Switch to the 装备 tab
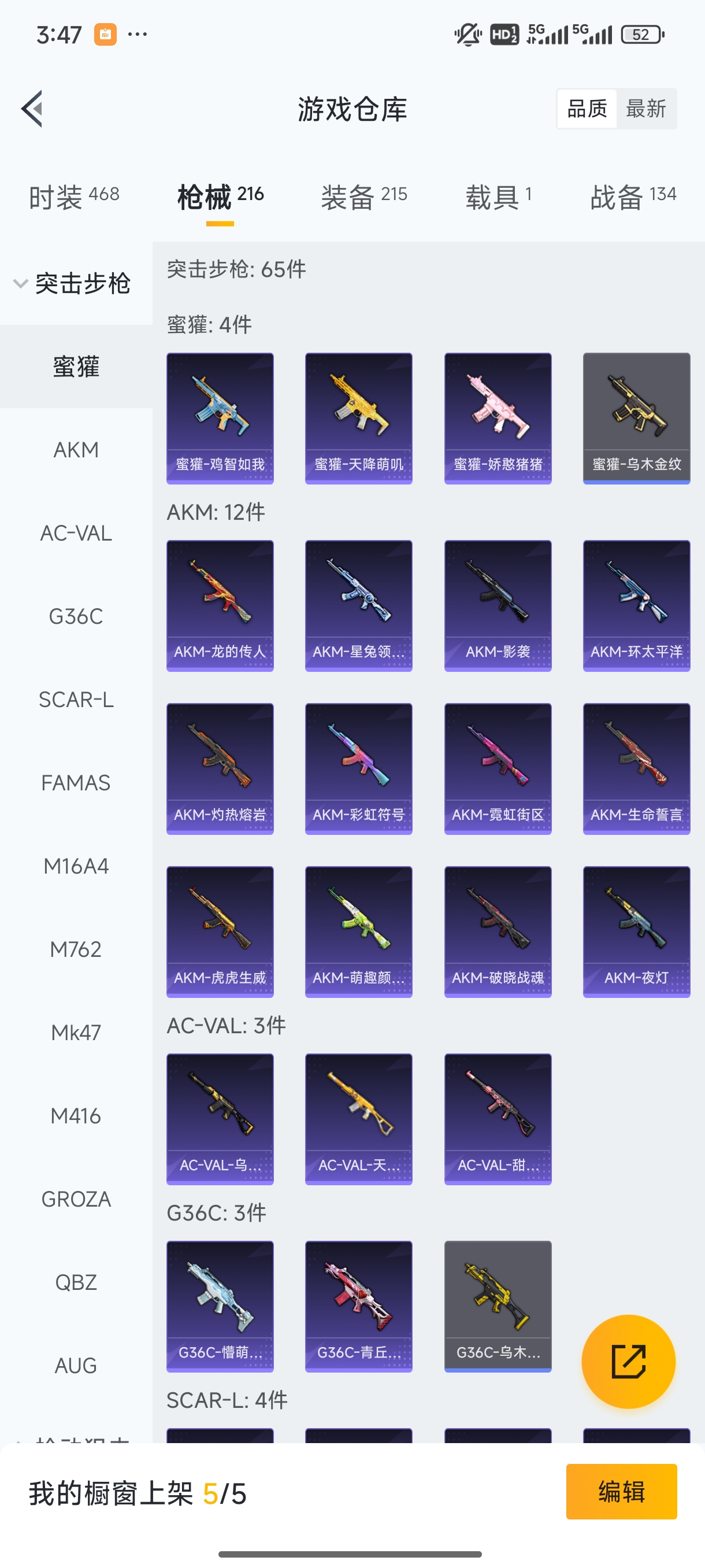Screen dimensions: 705x1568 pyautogui.click(x=363, y=197)
